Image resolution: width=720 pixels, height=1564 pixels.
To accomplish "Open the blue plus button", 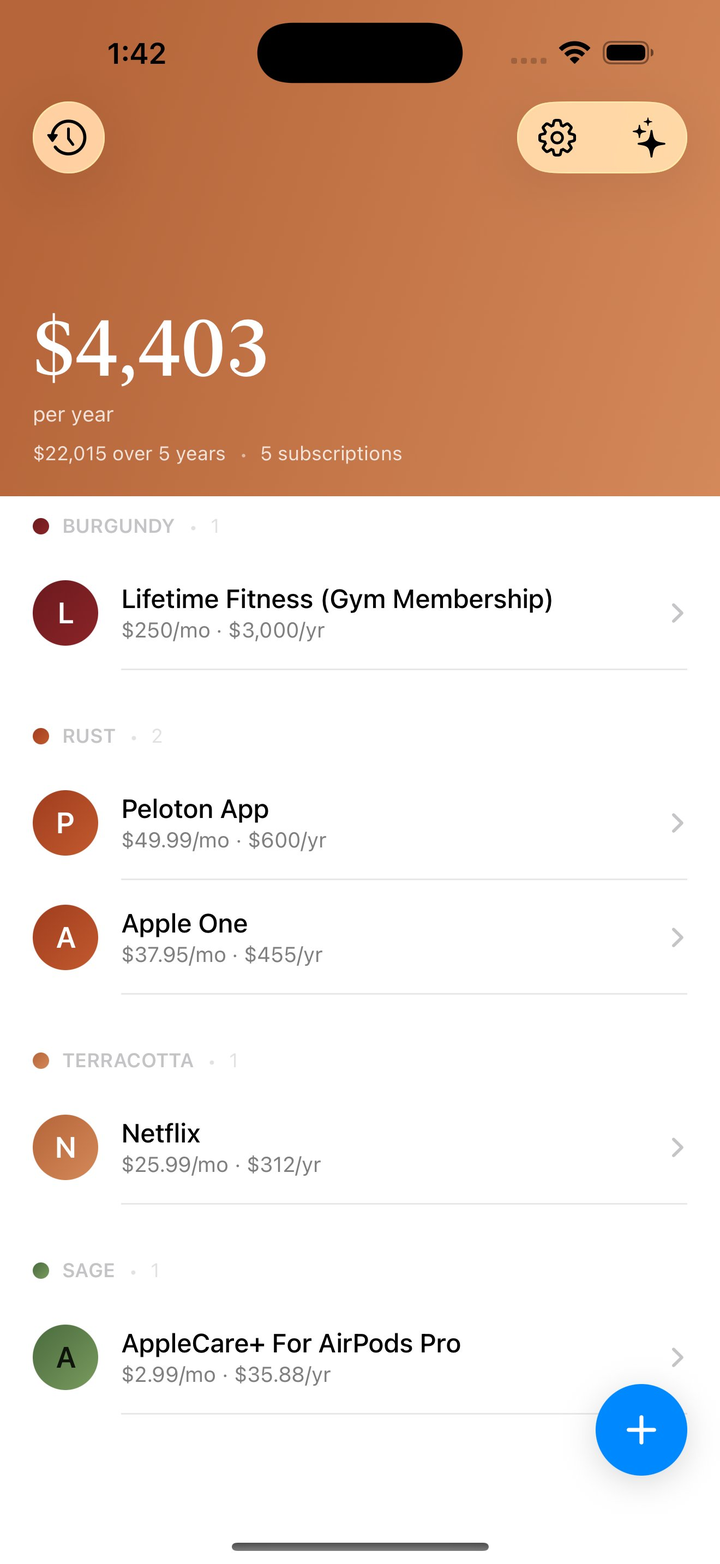I will [x=641, y=1430].
